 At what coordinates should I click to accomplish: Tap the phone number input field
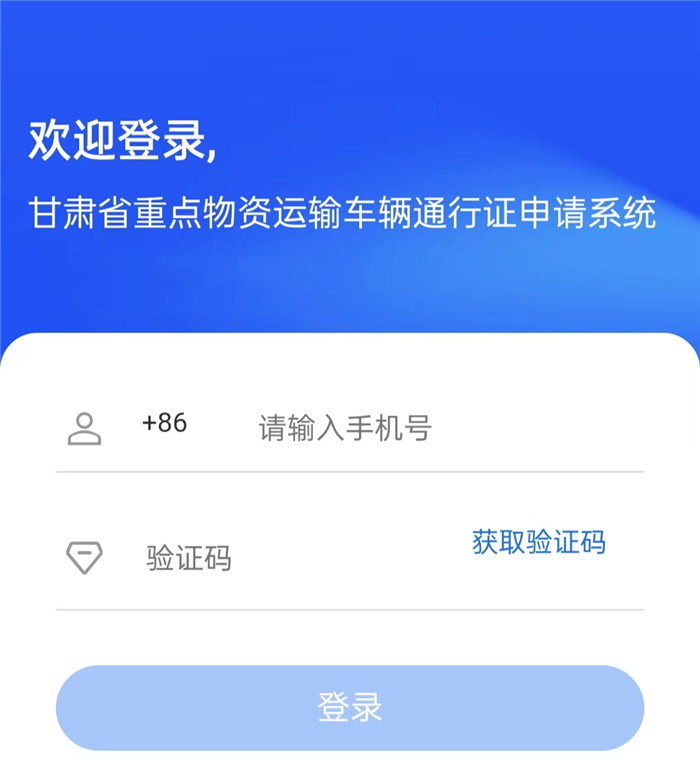400,429
